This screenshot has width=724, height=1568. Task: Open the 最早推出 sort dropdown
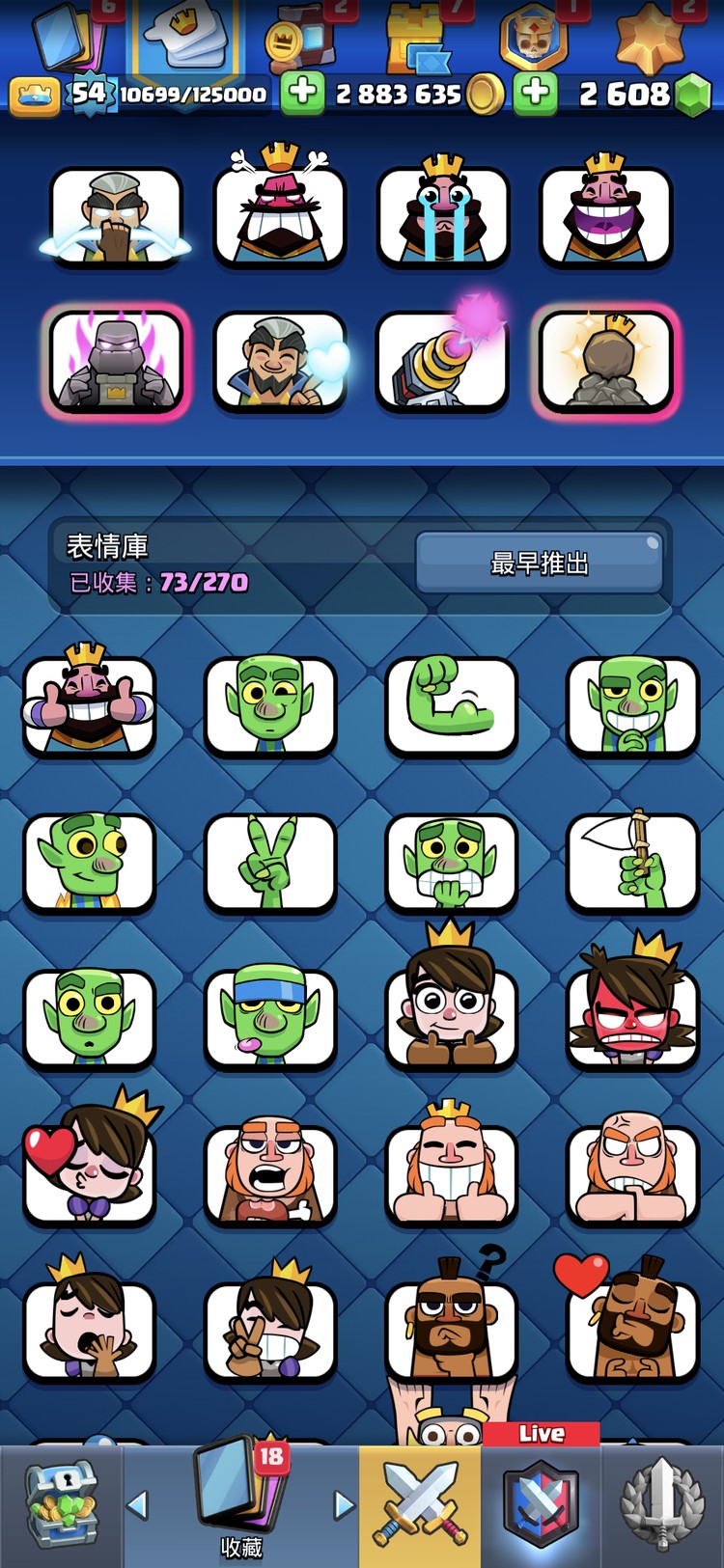coord(543,564)
